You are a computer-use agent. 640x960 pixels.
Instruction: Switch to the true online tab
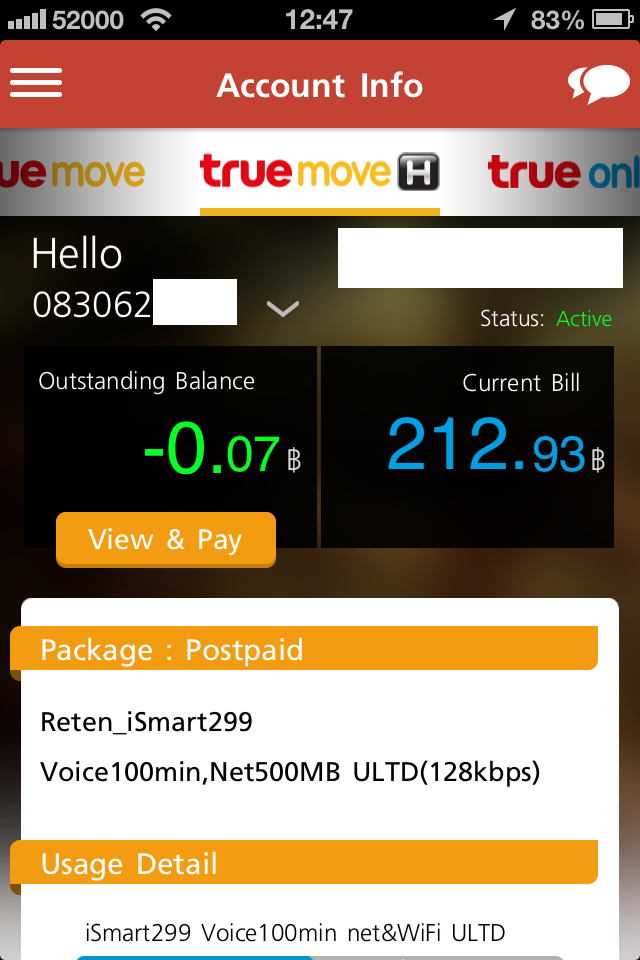563,172
